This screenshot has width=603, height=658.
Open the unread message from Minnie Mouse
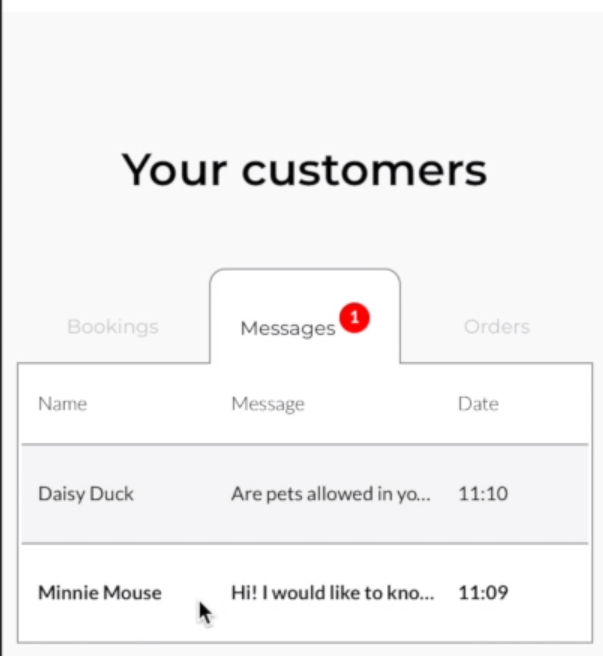tap(305, 593)
